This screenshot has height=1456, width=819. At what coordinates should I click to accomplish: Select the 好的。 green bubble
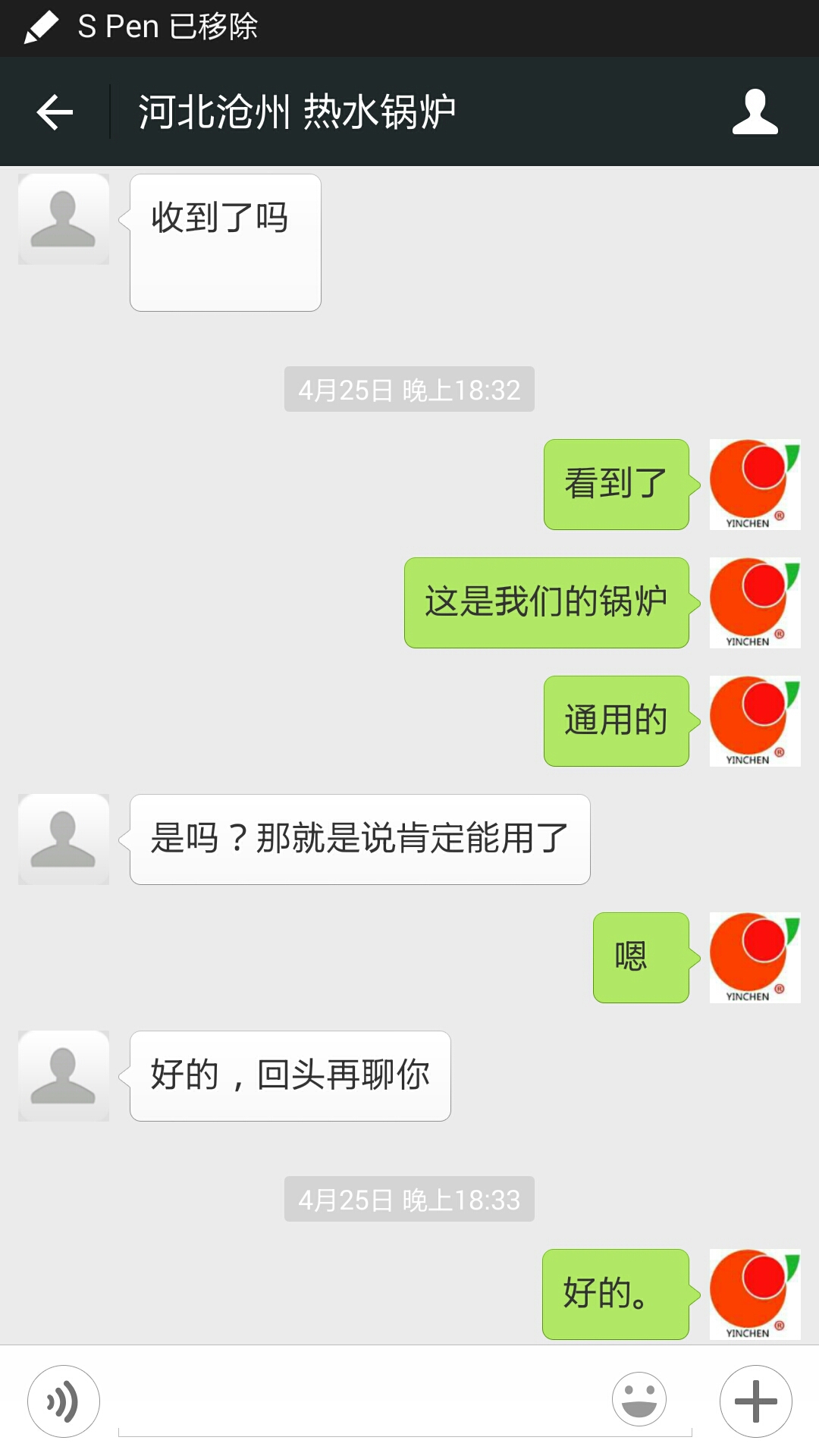click(x=616, y=1294)
